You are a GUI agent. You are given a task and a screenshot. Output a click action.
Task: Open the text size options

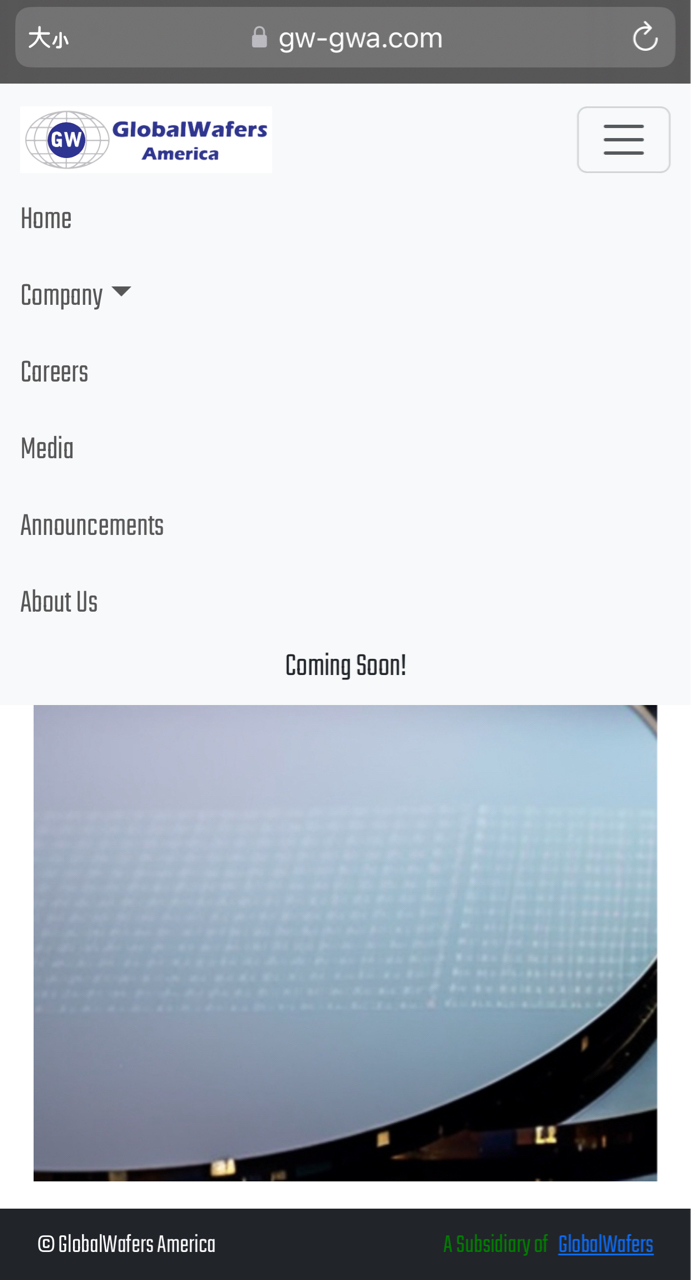click(x=48, y=38)
